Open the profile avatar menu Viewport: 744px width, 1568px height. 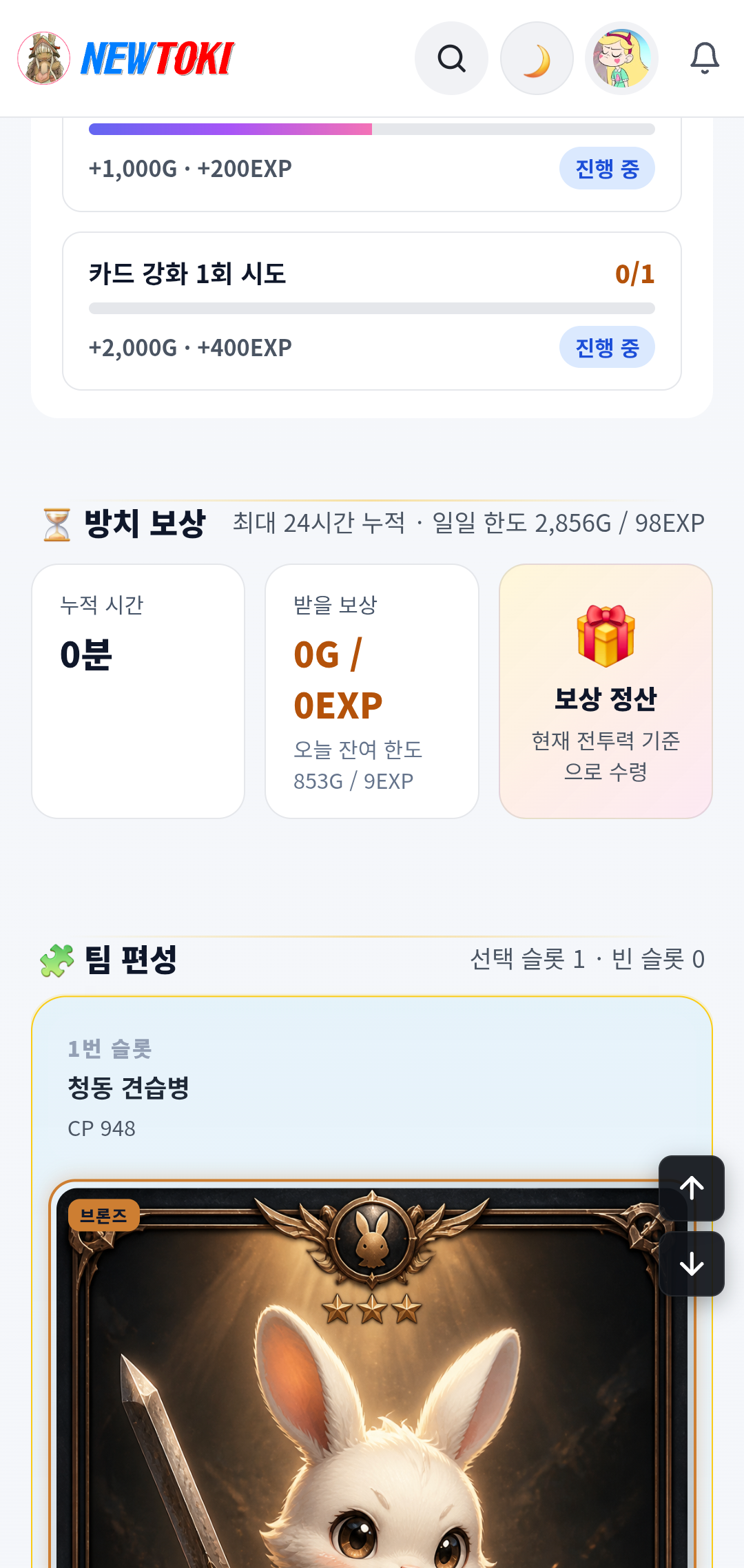621,59
